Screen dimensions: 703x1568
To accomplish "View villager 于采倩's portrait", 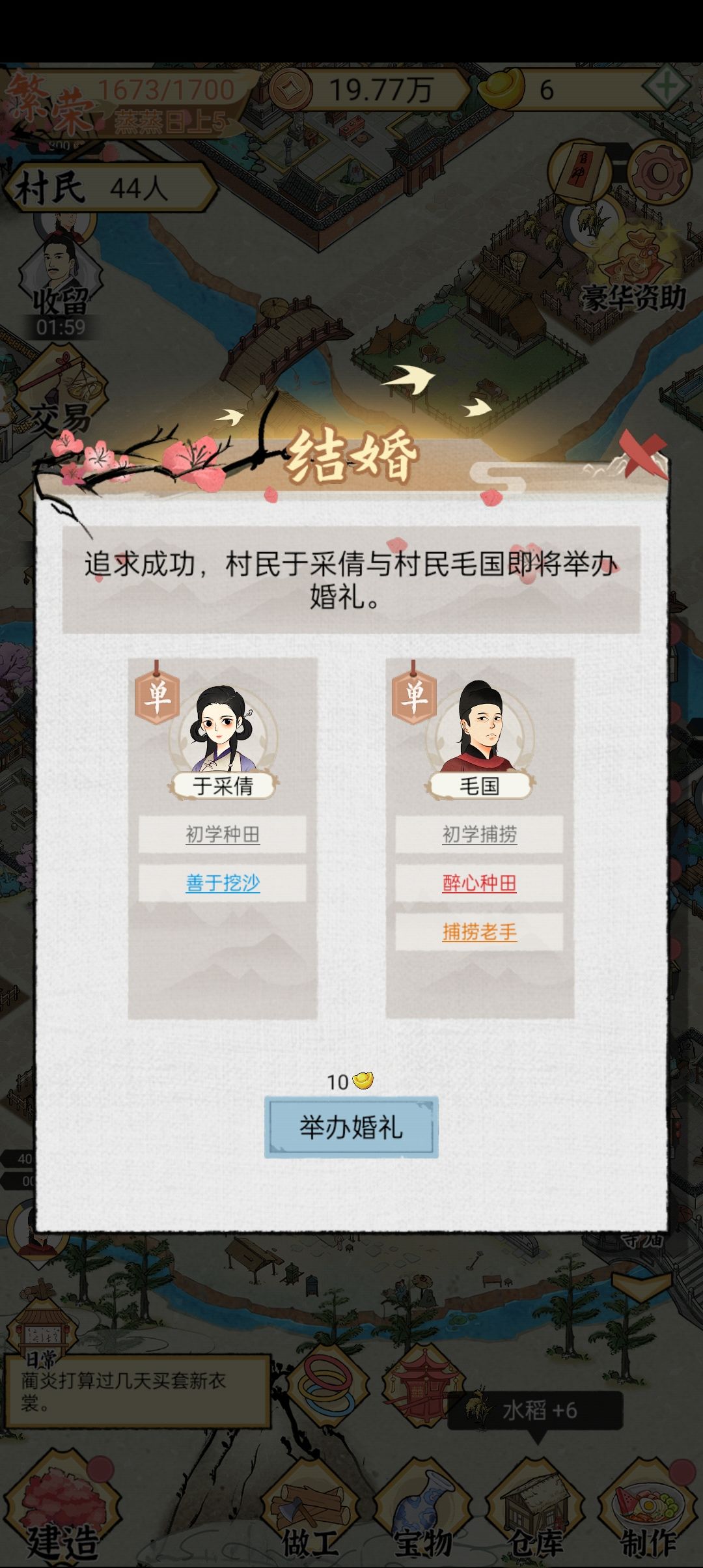I will pyautogui.click(x=223, y=729).
